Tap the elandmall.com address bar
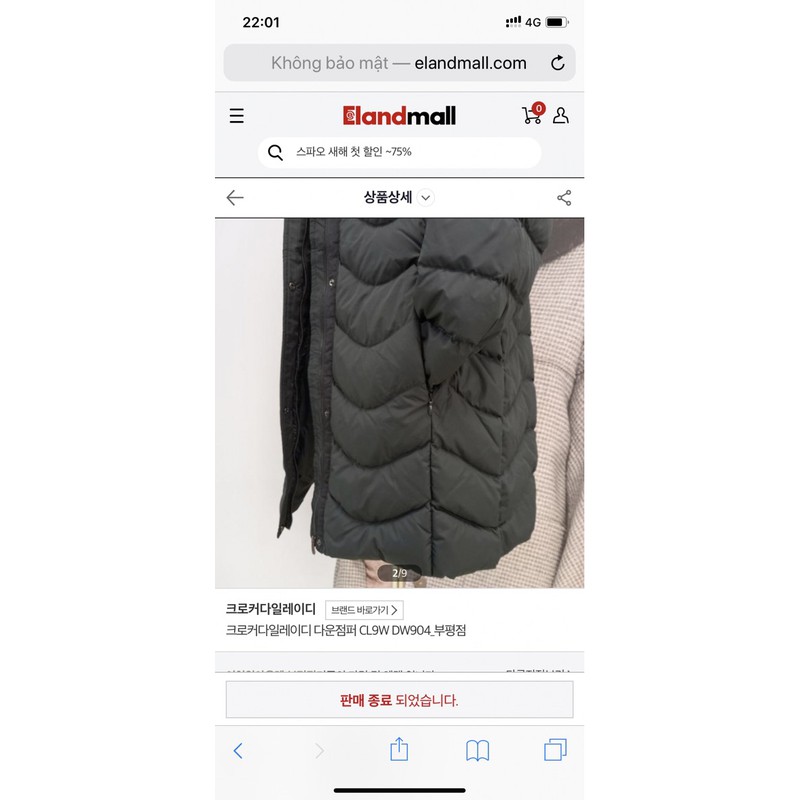Viewport: 800px width, 800px height. click(x=398, y=63)
